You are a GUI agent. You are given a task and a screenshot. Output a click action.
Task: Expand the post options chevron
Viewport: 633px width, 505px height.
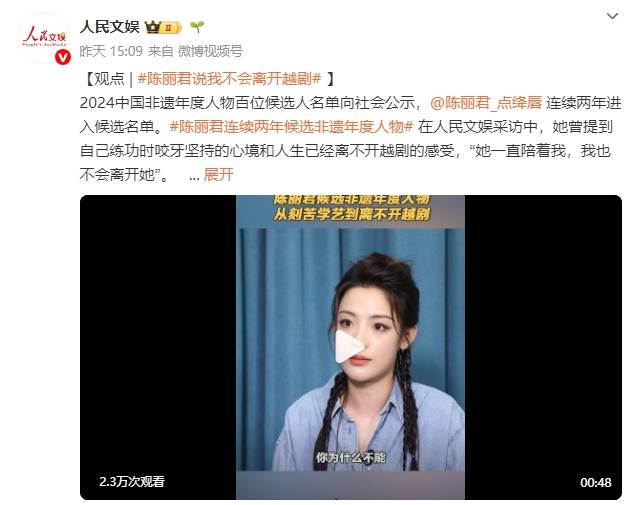[x=612, y=18]
